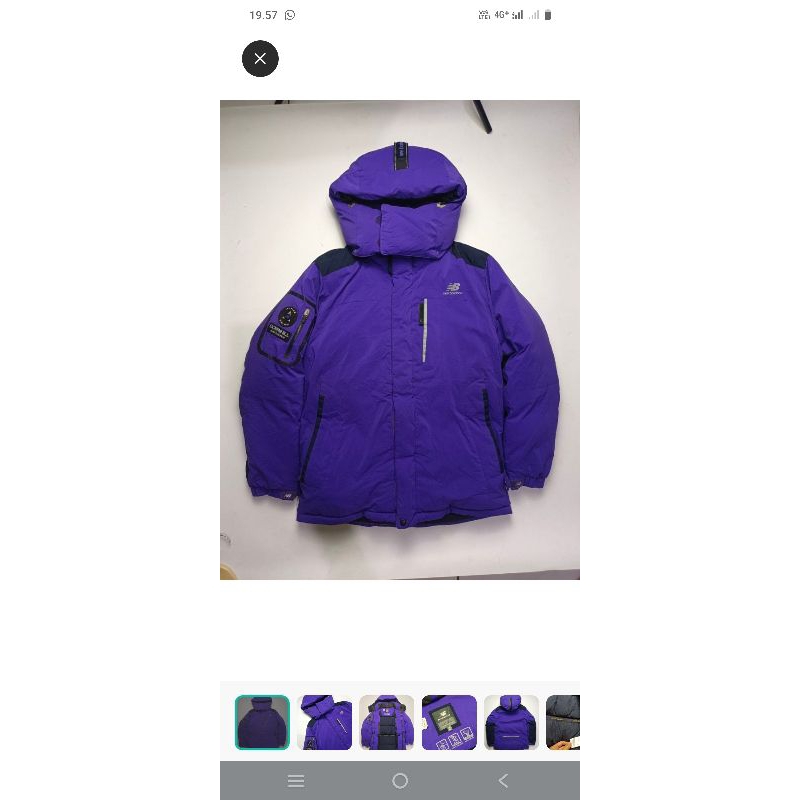The width and height of the screenshot is (800, 800).
Task: Open the inner label tag thumbnail
Action: pos(449,722)
